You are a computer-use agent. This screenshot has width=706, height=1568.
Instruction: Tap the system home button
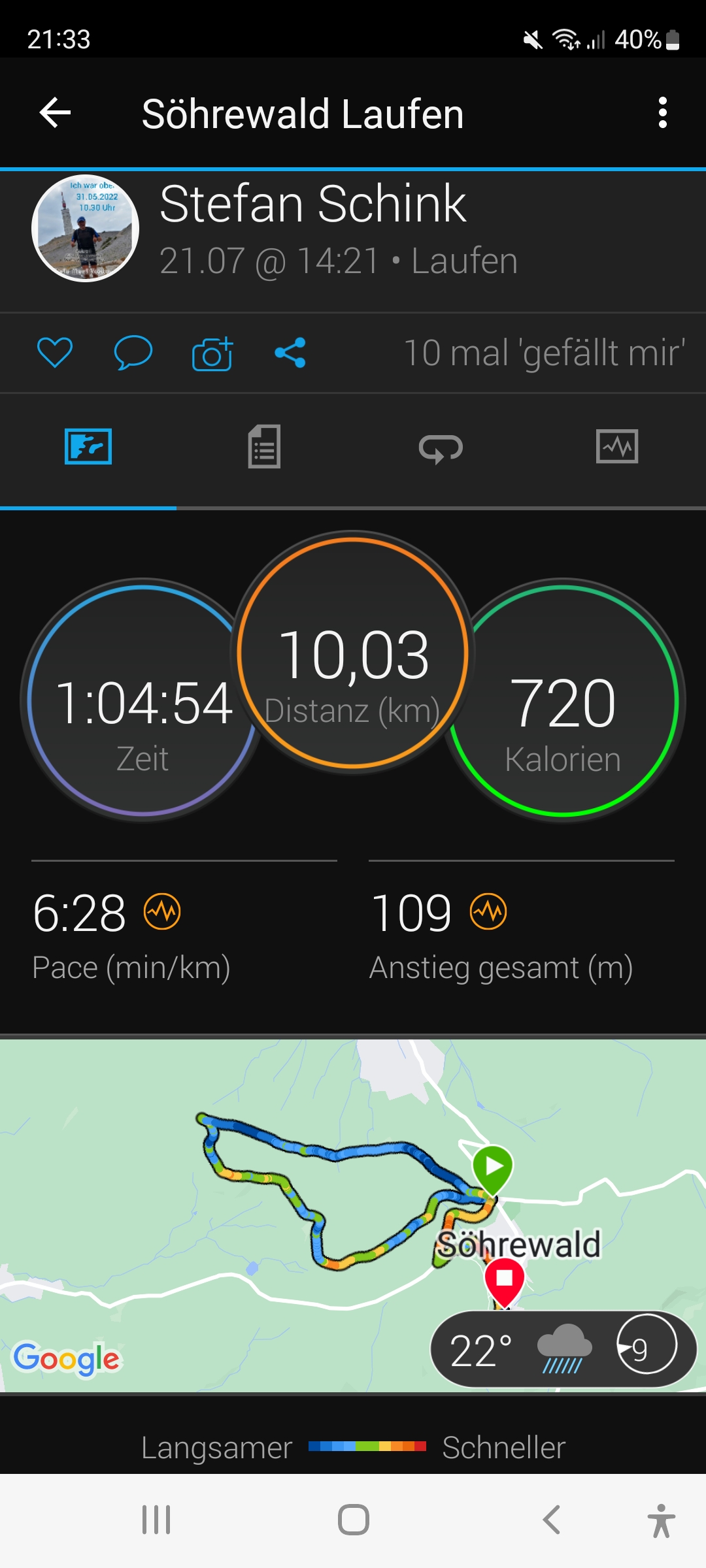(x=353, y=1520)
